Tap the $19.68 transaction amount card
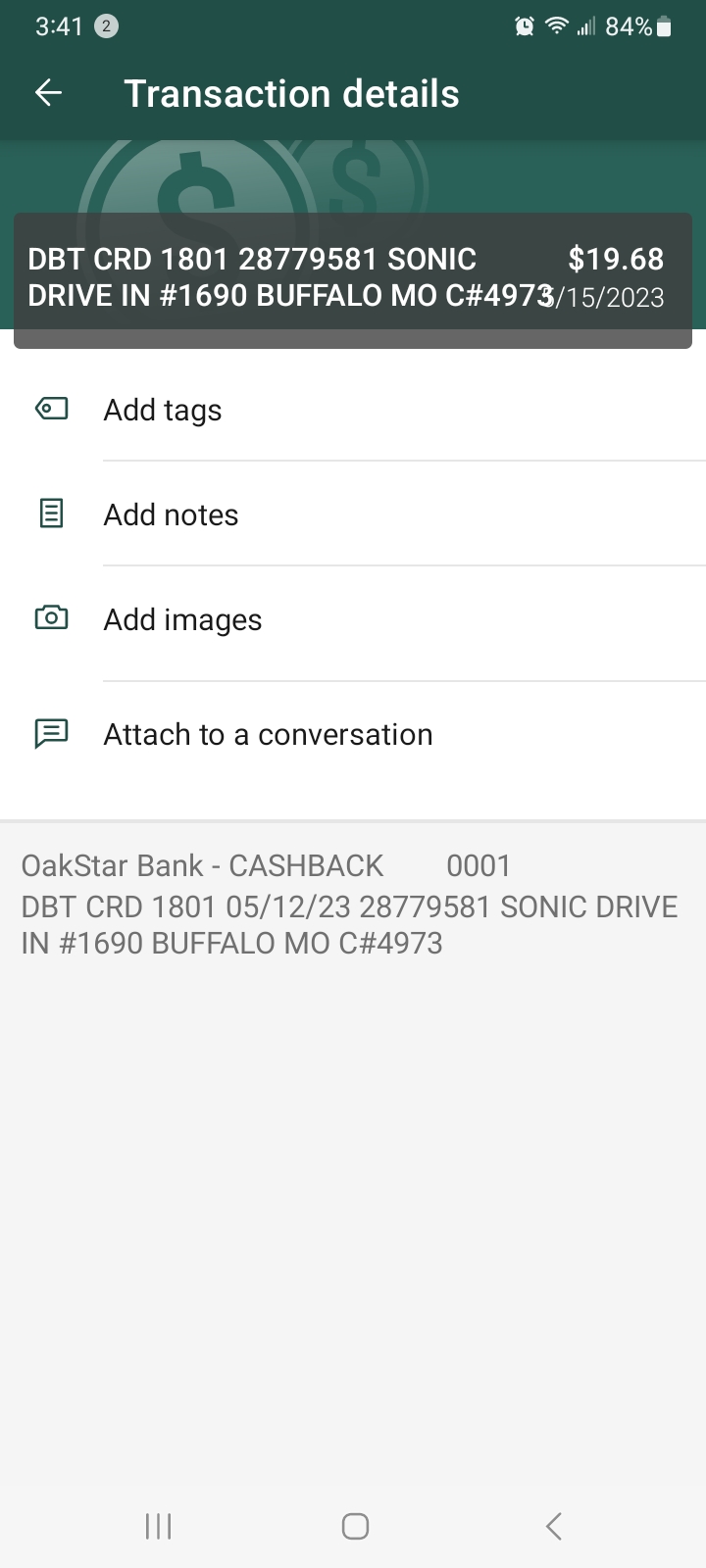 click(618, 260)
